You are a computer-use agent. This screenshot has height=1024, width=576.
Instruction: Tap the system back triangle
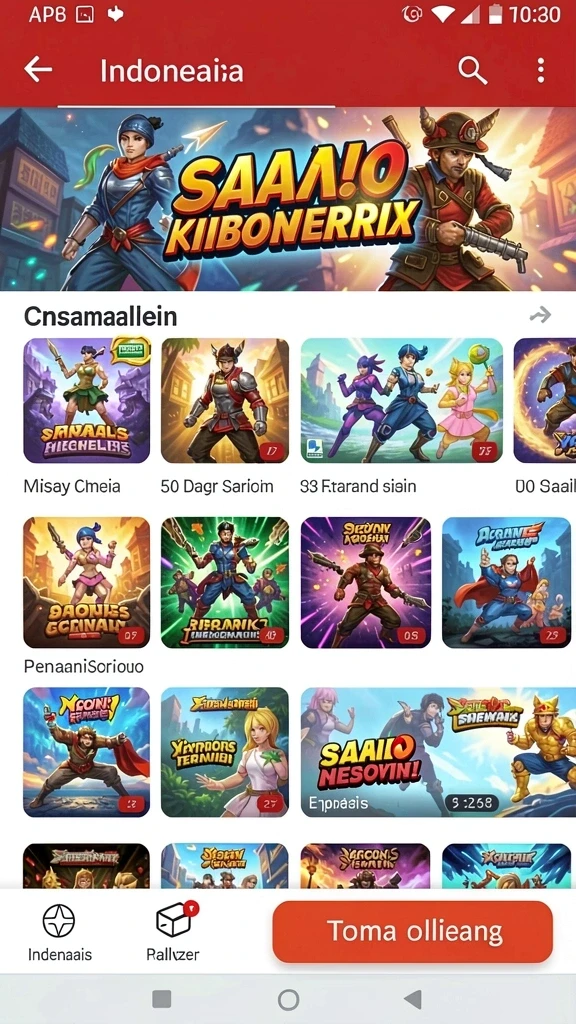pyautogui.click(x=412, y=999)
